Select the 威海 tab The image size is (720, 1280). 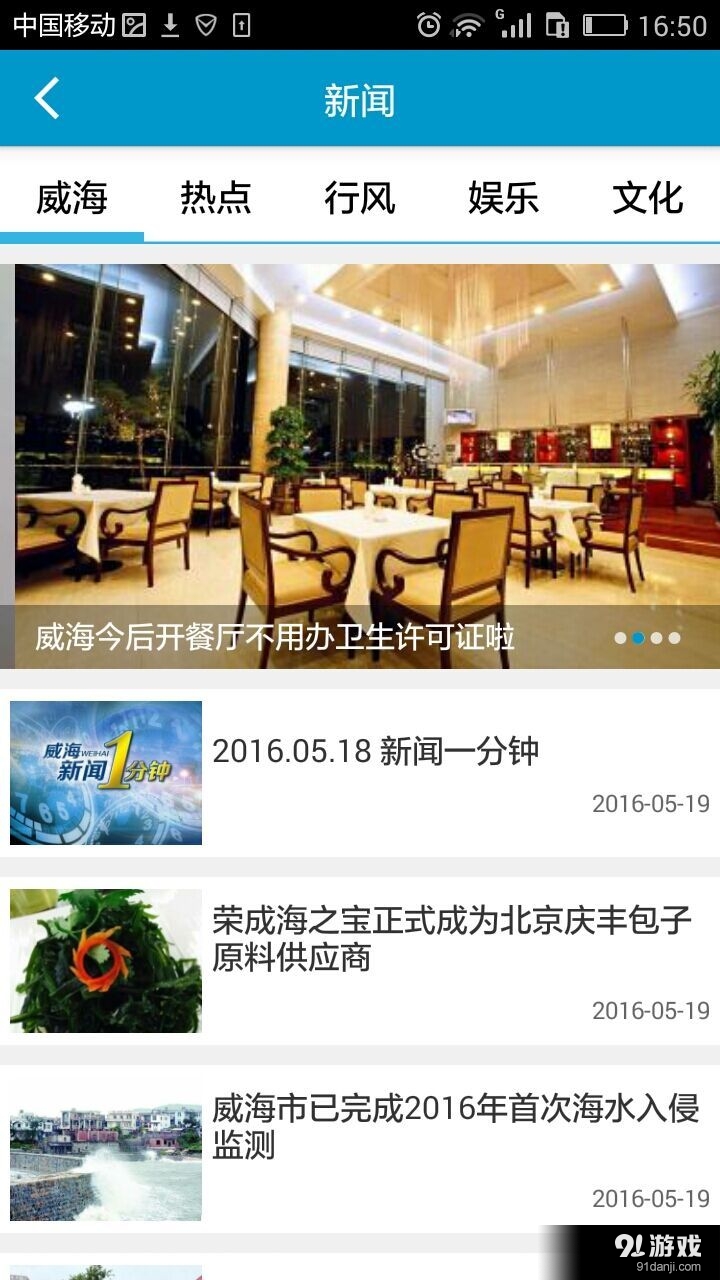click(x=71, y=199)
